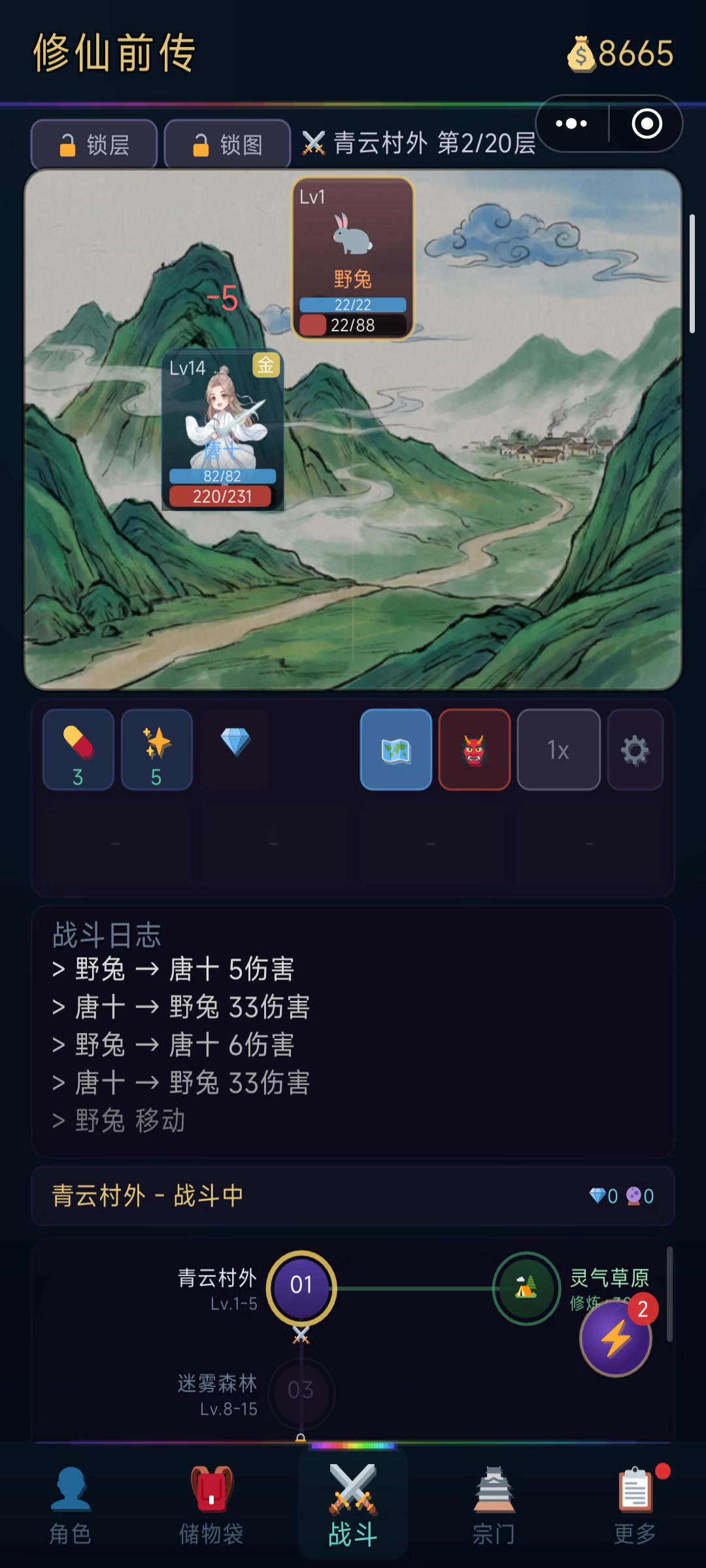Select the 灵气草原 camp node
706x1568 pixels.
click(526, 1288)
